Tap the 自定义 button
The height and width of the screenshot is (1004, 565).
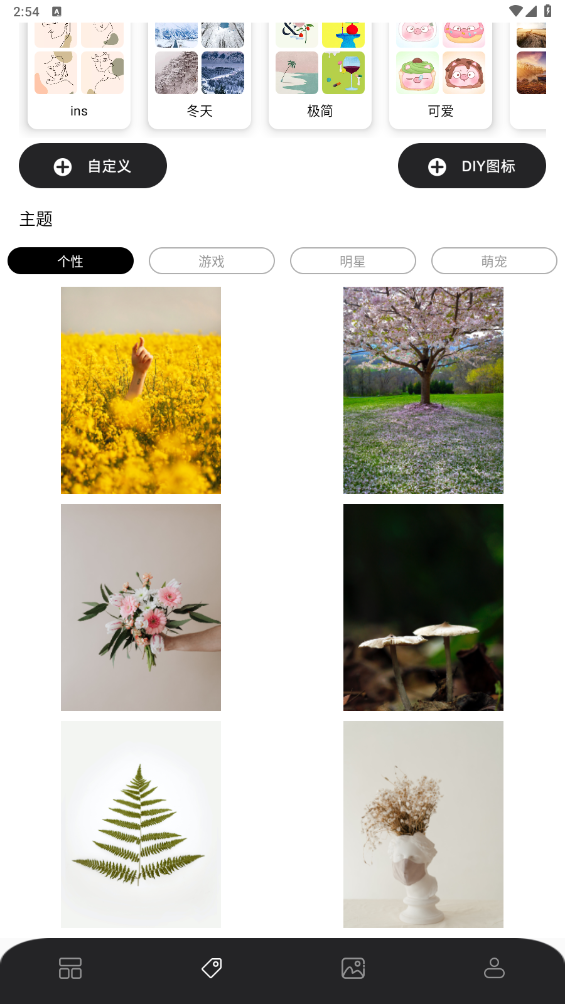(93, 166)
